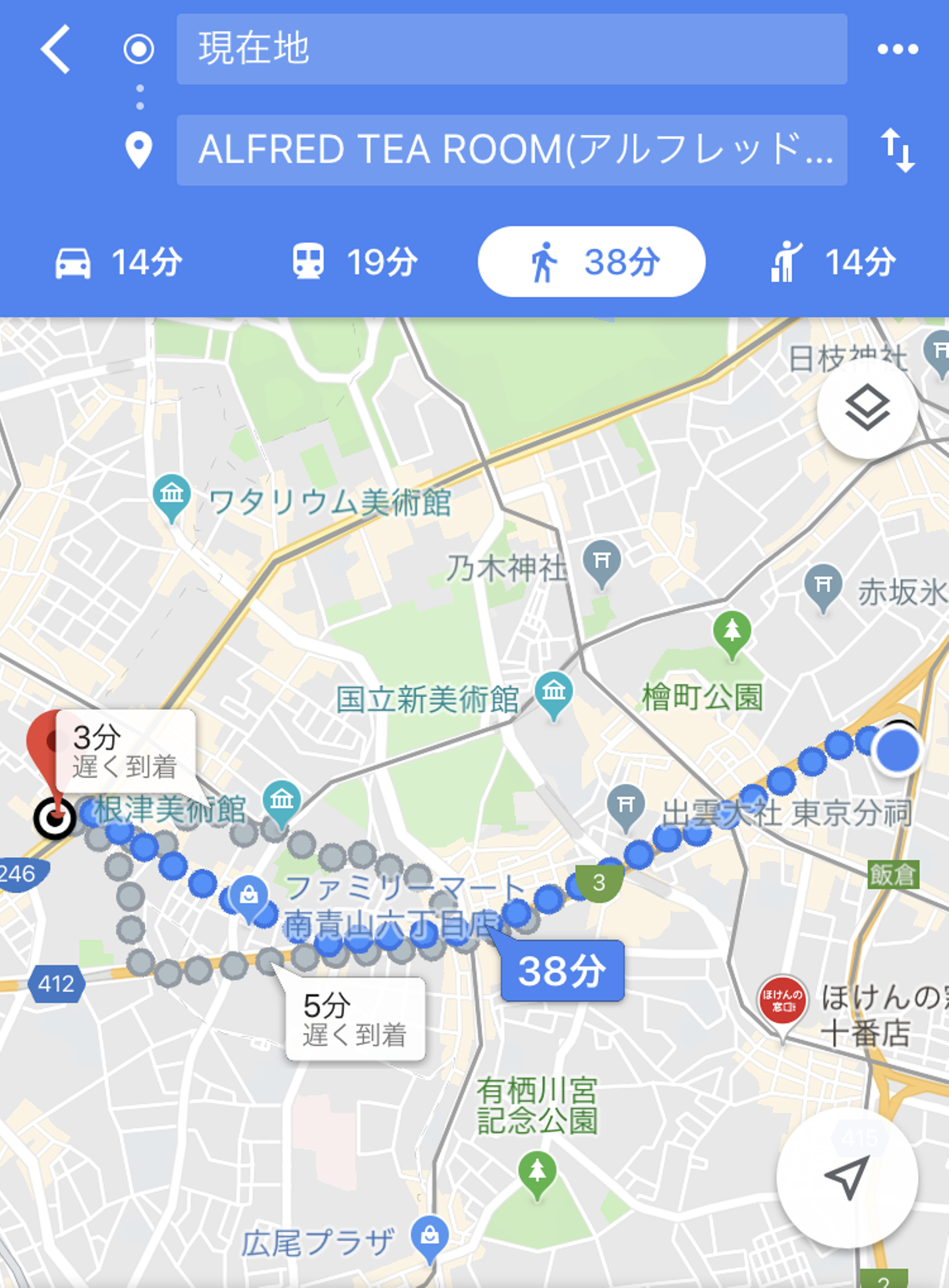Center map on my current location
949x1288 pixels.
coord(847,1177)
